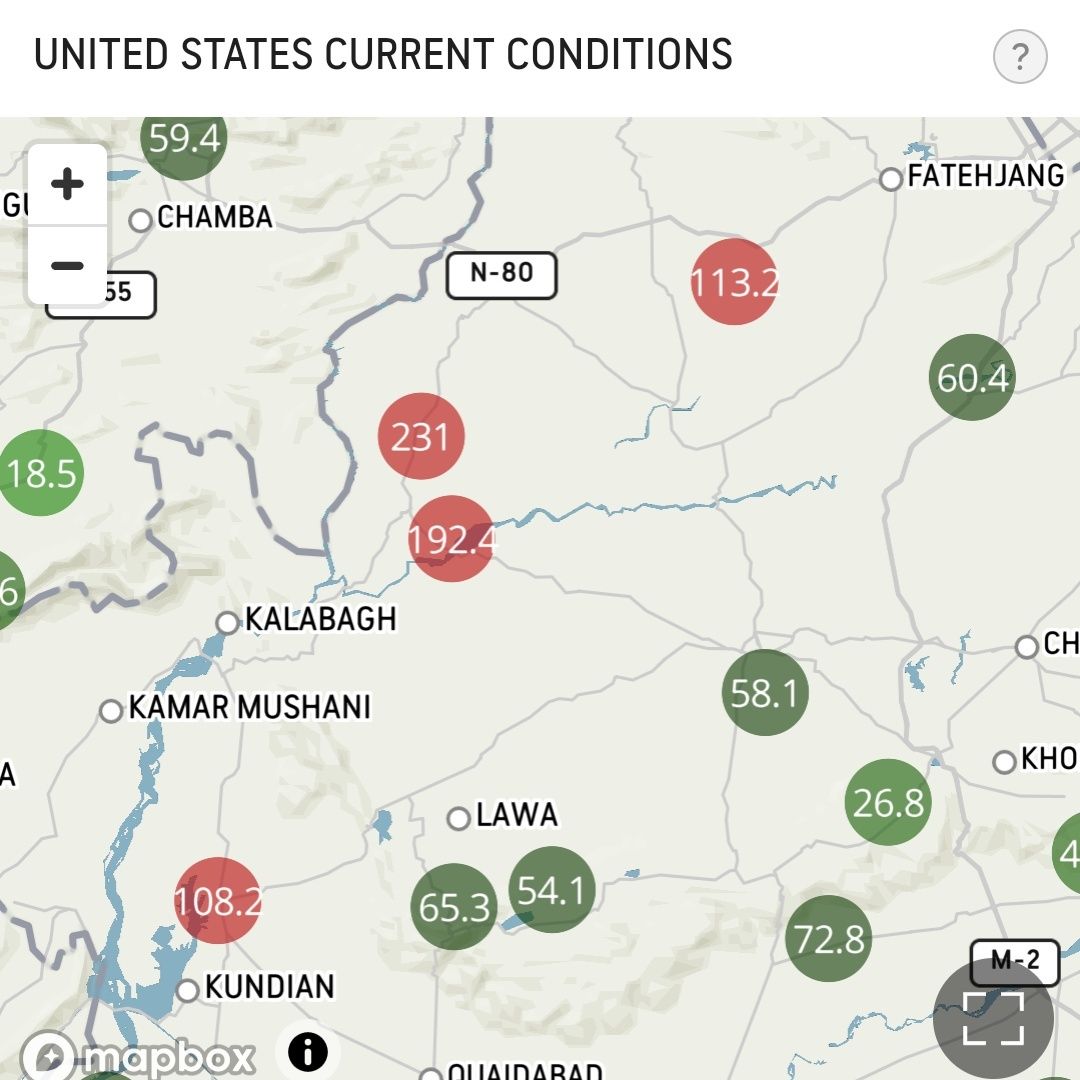Select the 54.1 marker near Lawa

pyautogui.click(x=552, y=889)
